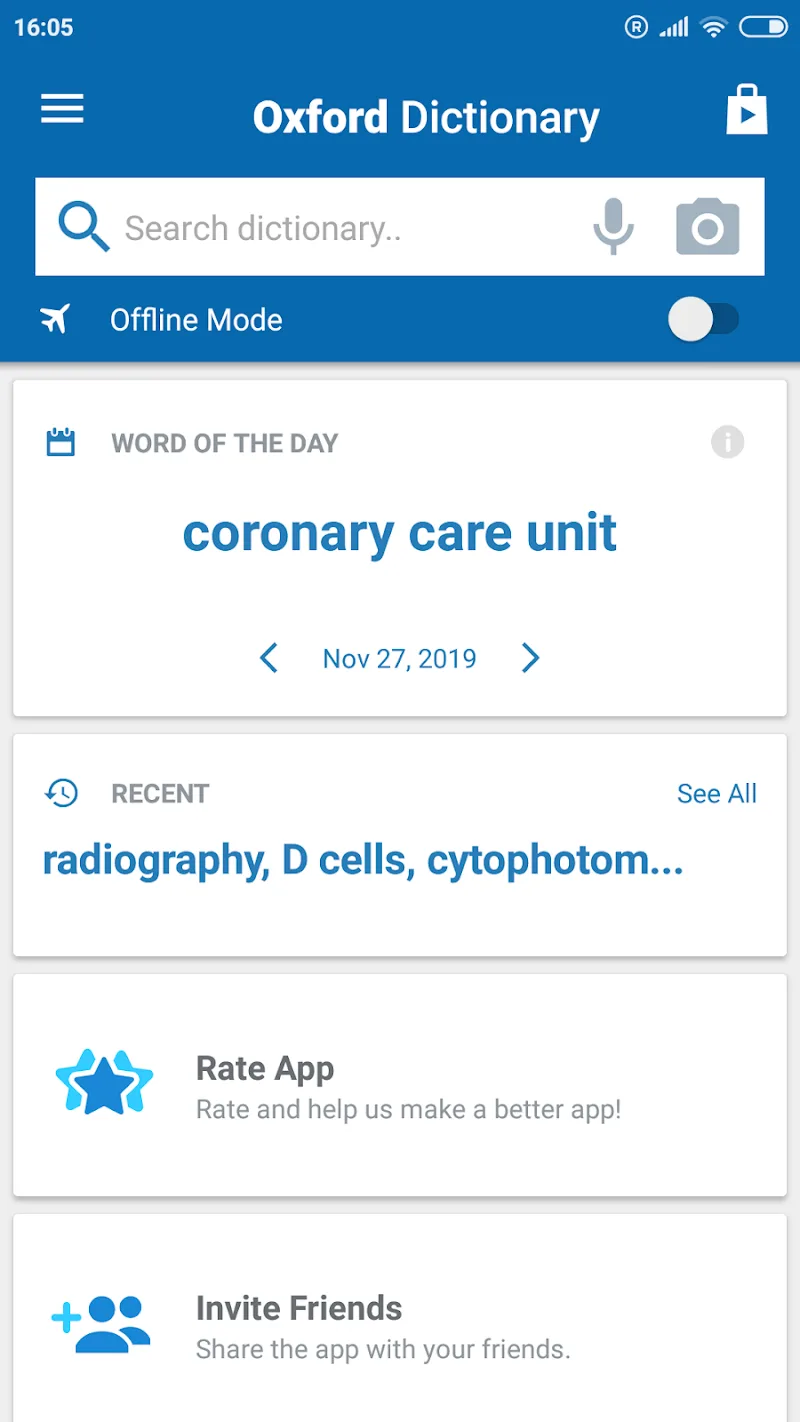800x1422 pixels.
Task: Open the Rate App card
Action: [400, 1086]
